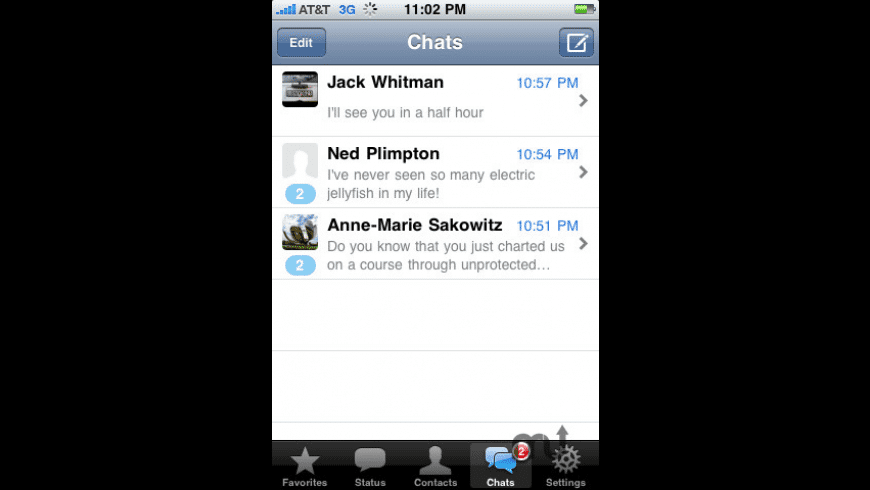Go to the Status tab

370,466
